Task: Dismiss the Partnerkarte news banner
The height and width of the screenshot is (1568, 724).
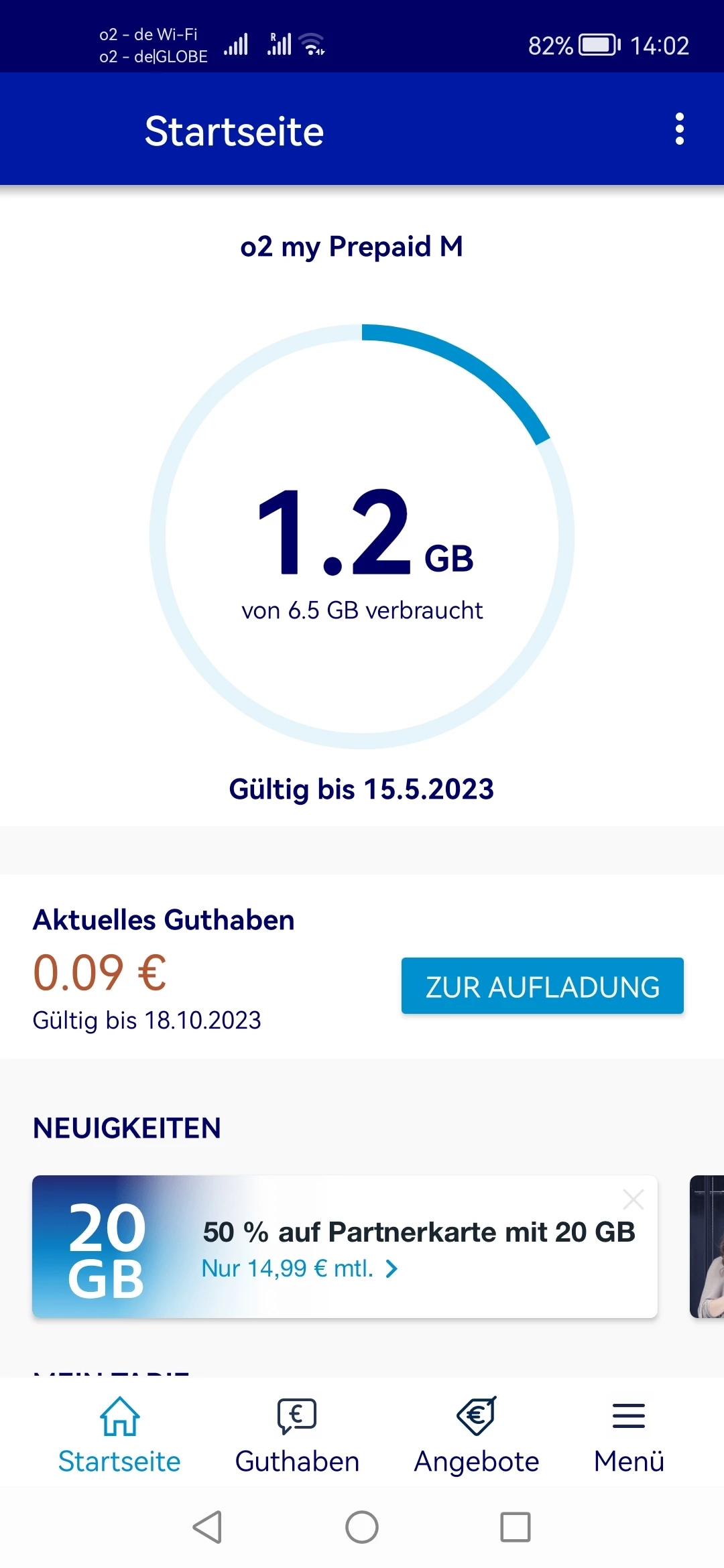Action: [x=633, y=1199]
